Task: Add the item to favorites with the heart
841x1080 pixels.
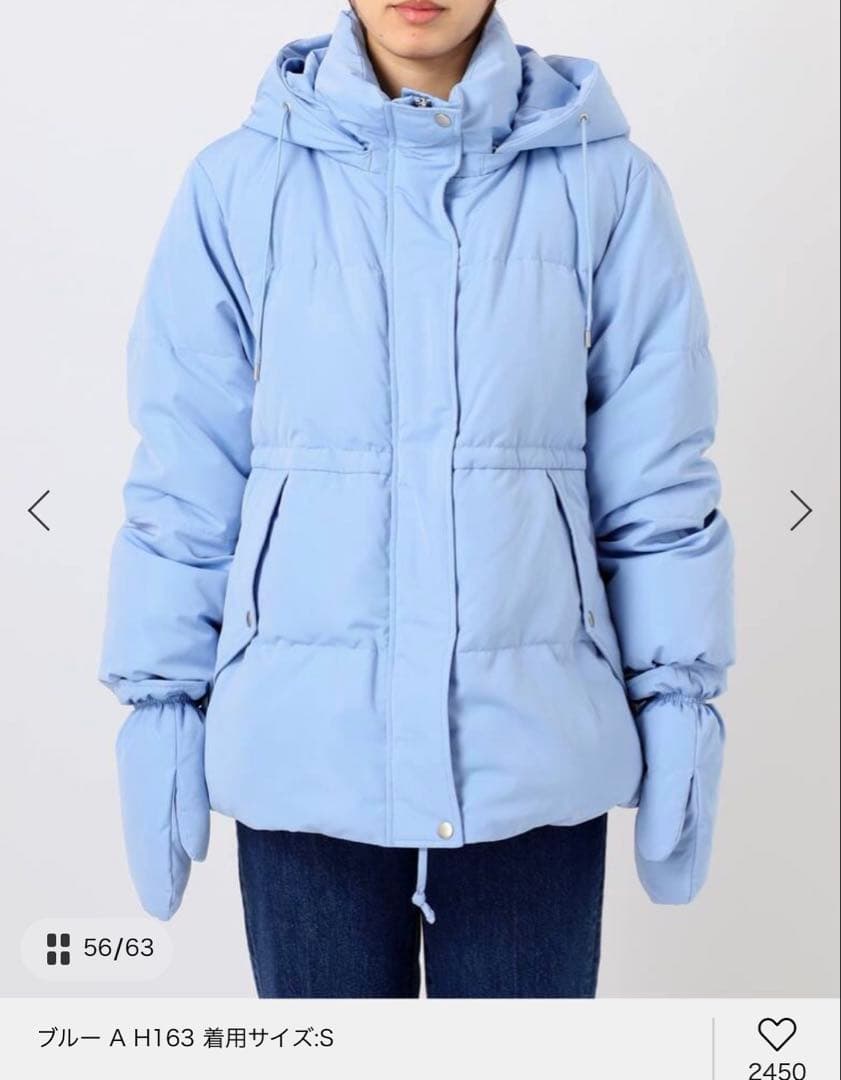Action: [x=776, y=1035]
